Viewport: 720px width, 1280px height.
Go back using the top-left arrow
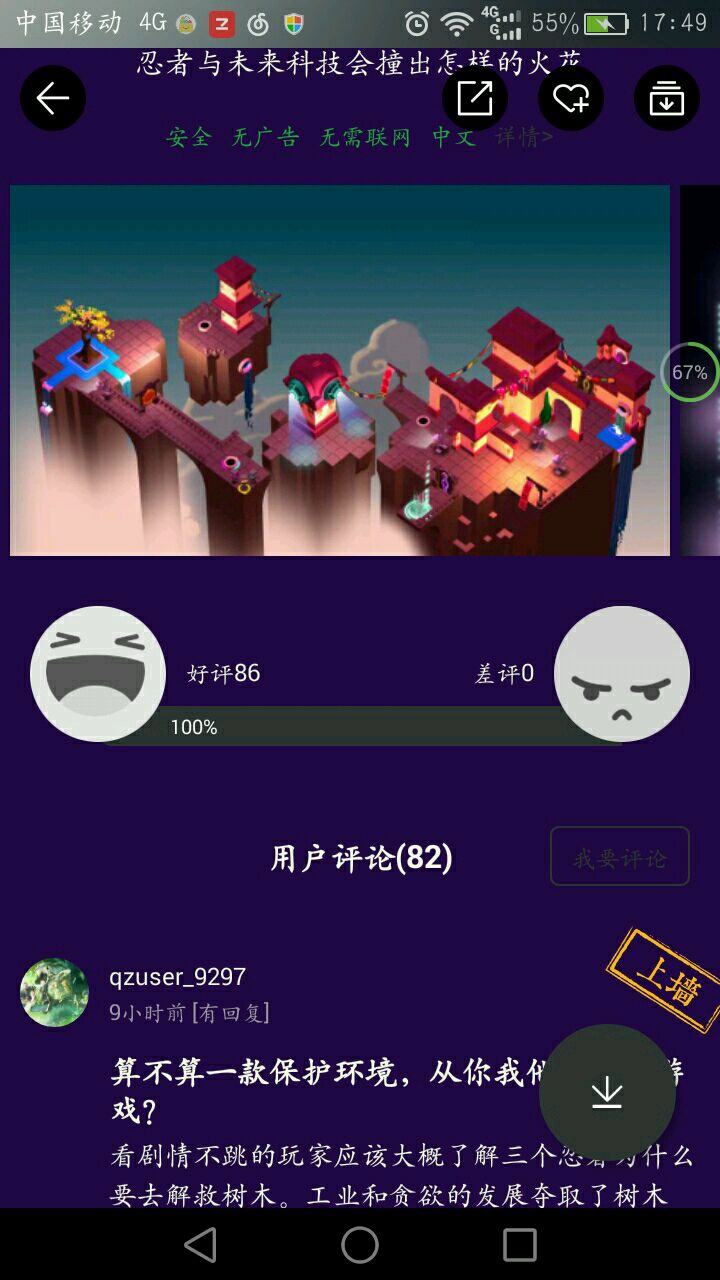coord(53,98)
